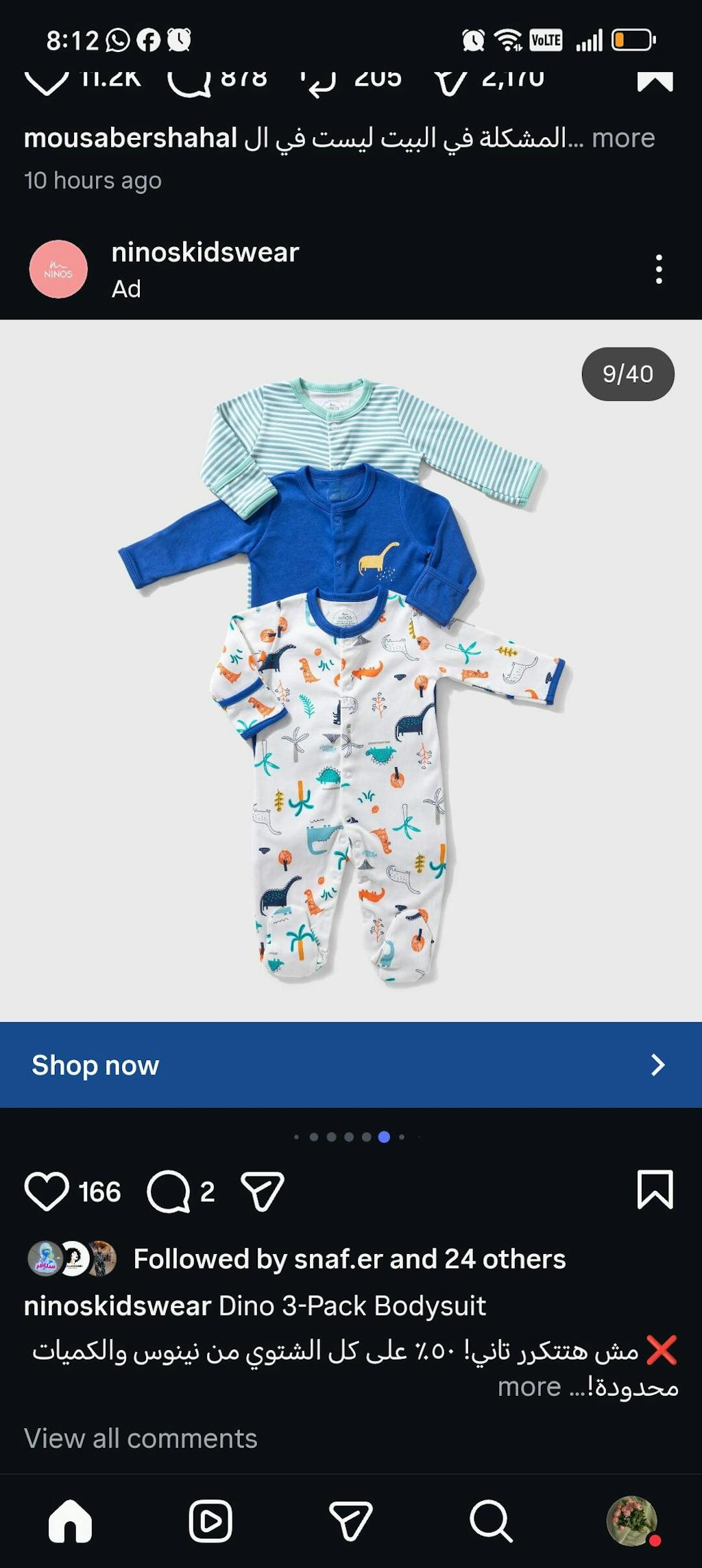Open direct messages from the bottom bar
Viewport: 702px width, 1568px height.
point(351,1521)
